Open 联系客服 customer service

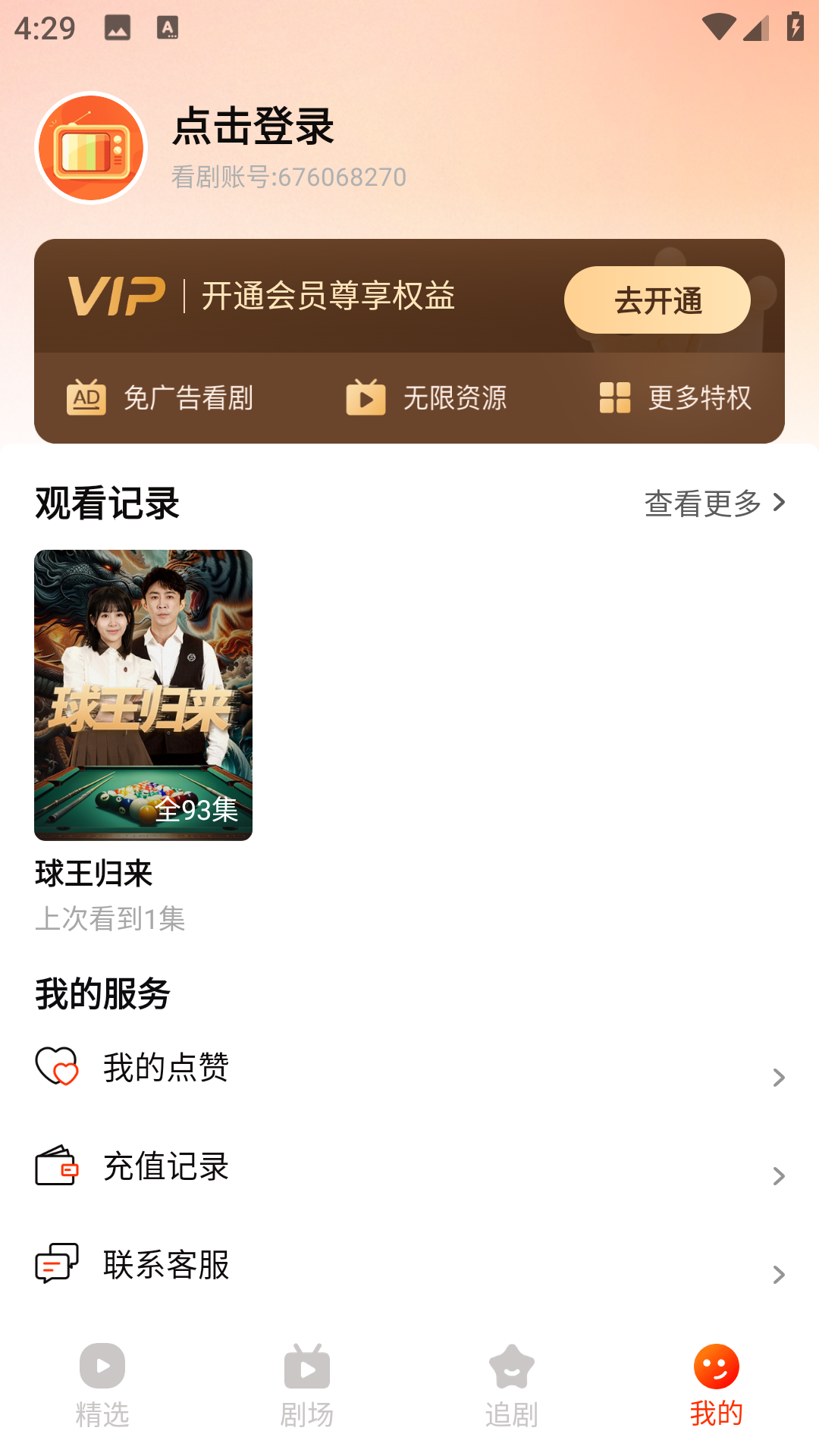click(409, 1265)
